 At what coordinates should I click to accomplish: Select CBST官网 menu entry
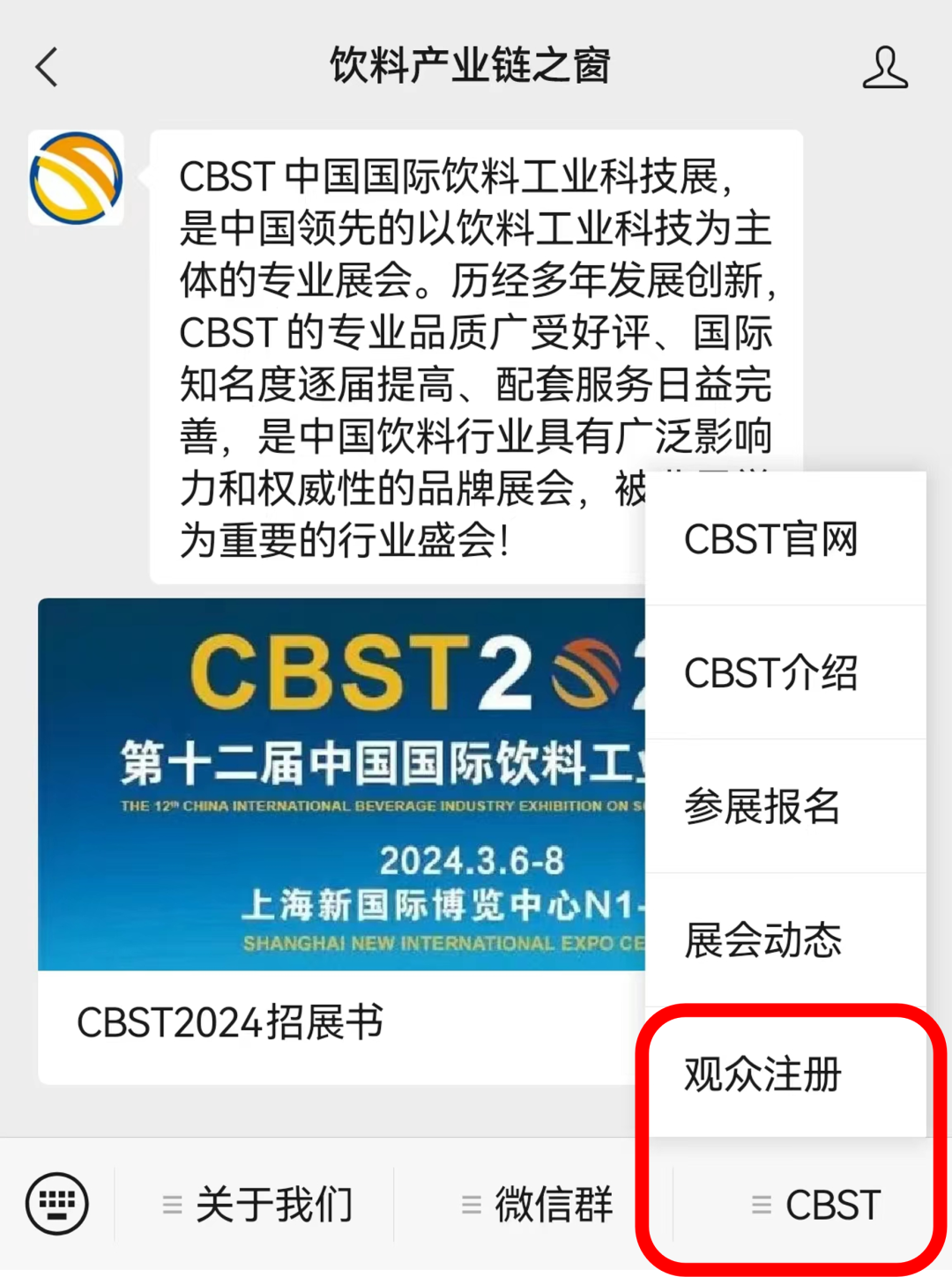click(771, 539)
